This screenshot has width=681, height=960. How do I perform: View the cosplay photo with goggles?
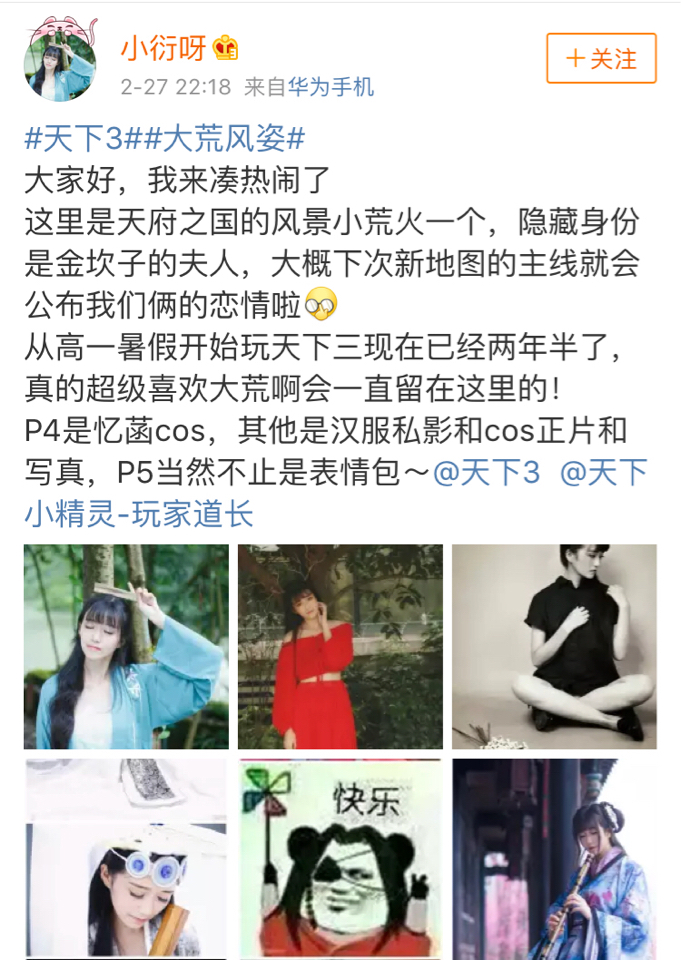126,858
